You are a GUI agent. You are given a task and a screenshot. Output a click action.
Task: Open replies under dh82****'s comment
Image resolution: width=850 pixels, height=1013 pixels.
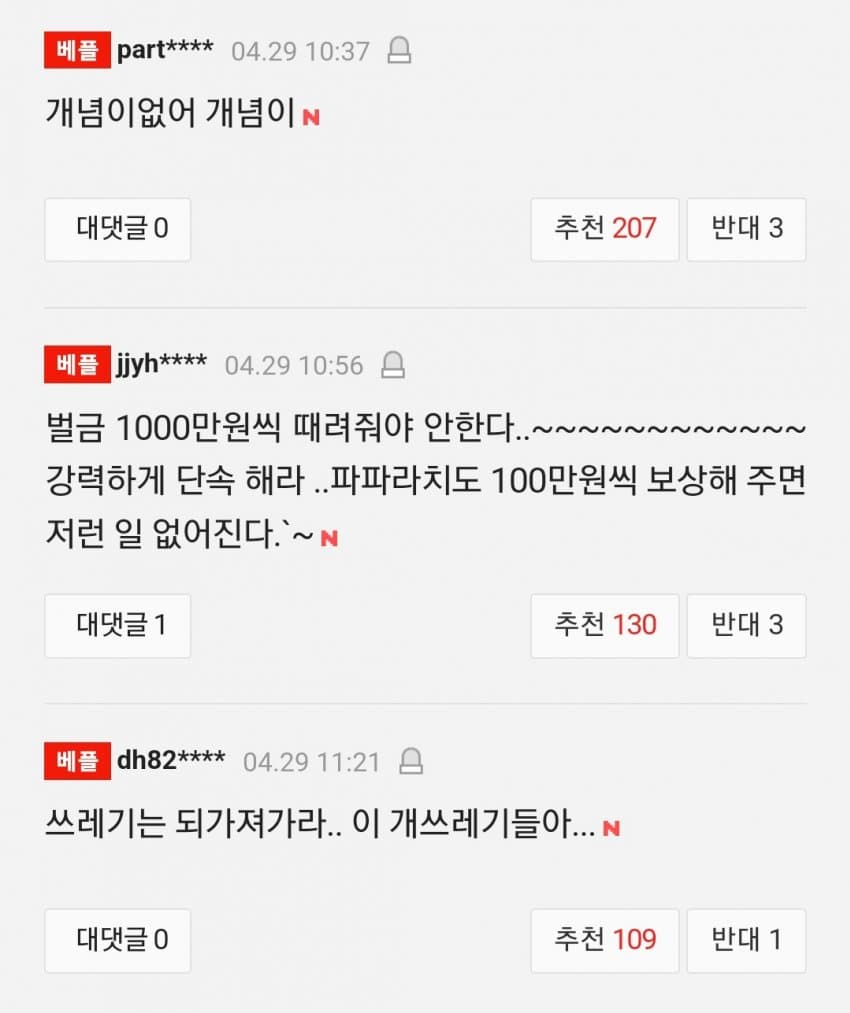pos(118,940)
